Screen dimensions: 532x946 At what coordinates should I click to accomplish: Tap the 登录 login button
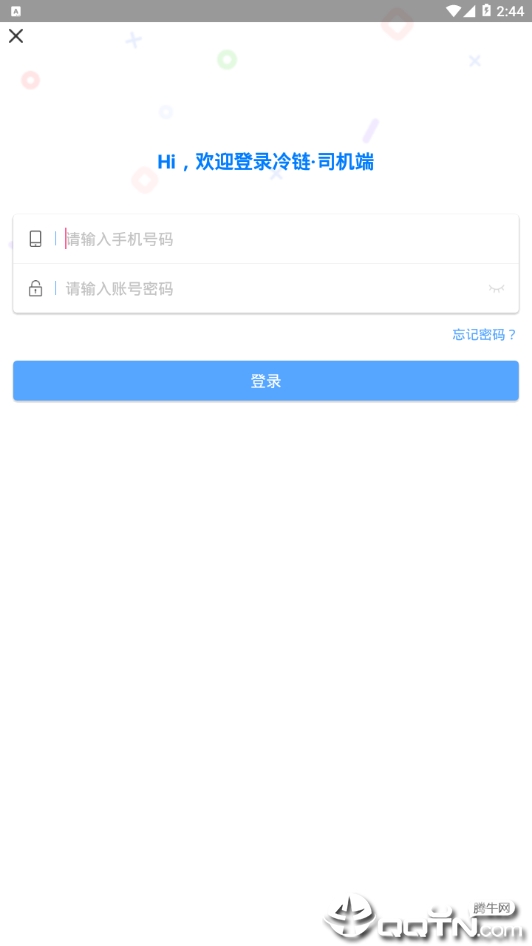point(265,381)
